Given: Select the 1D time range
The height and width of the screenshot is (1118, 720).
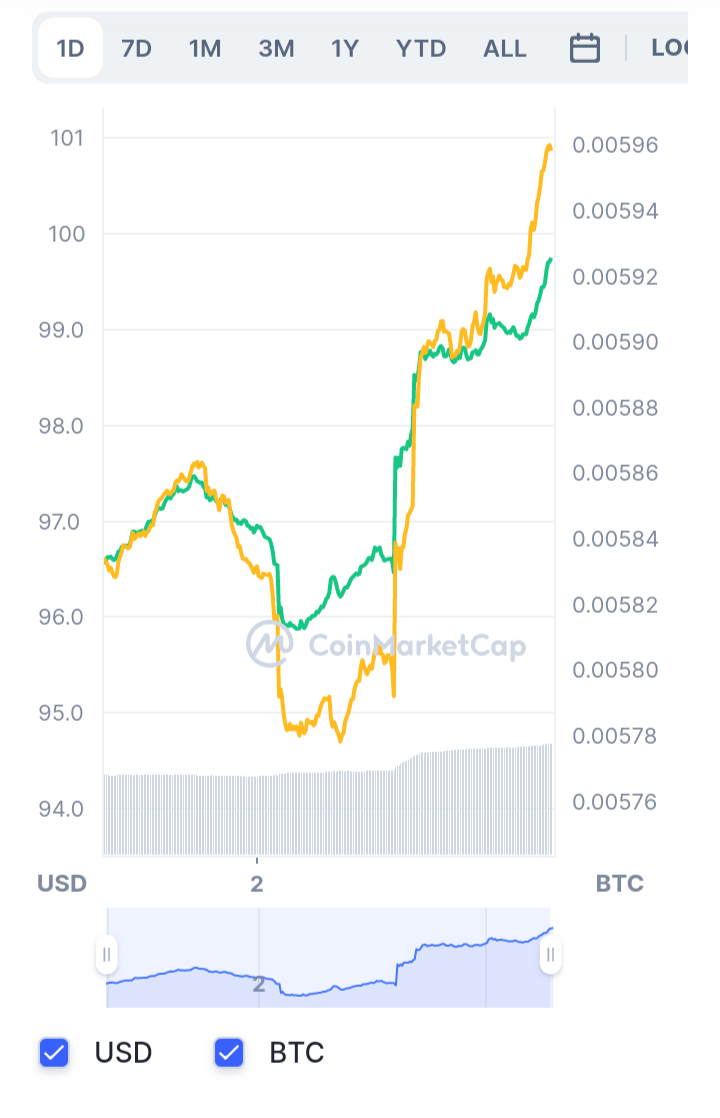Looking at the screenshot, I should (x=70, y=48).
